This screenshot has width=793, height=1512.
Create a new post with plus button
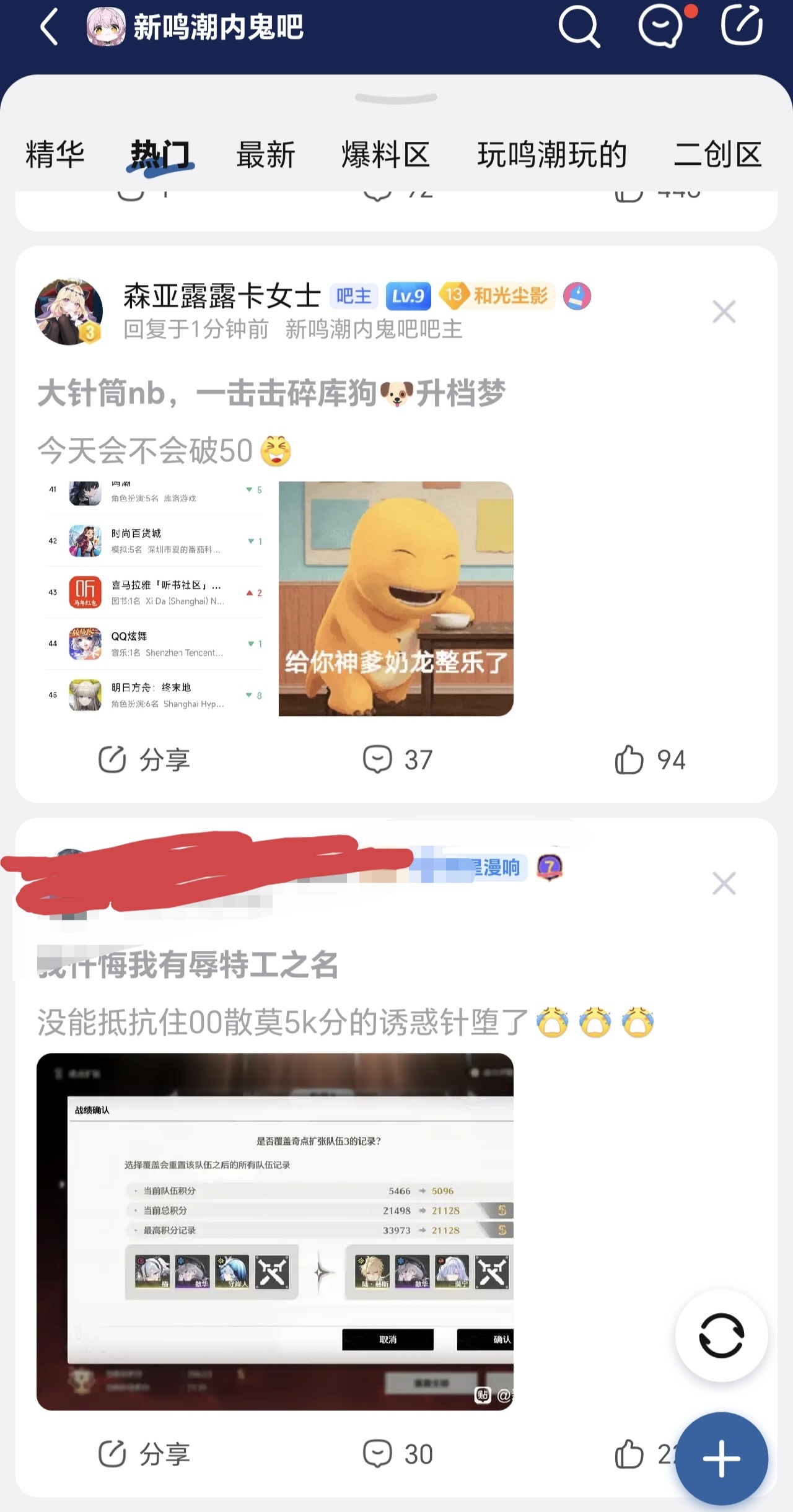coord(721,1458)
